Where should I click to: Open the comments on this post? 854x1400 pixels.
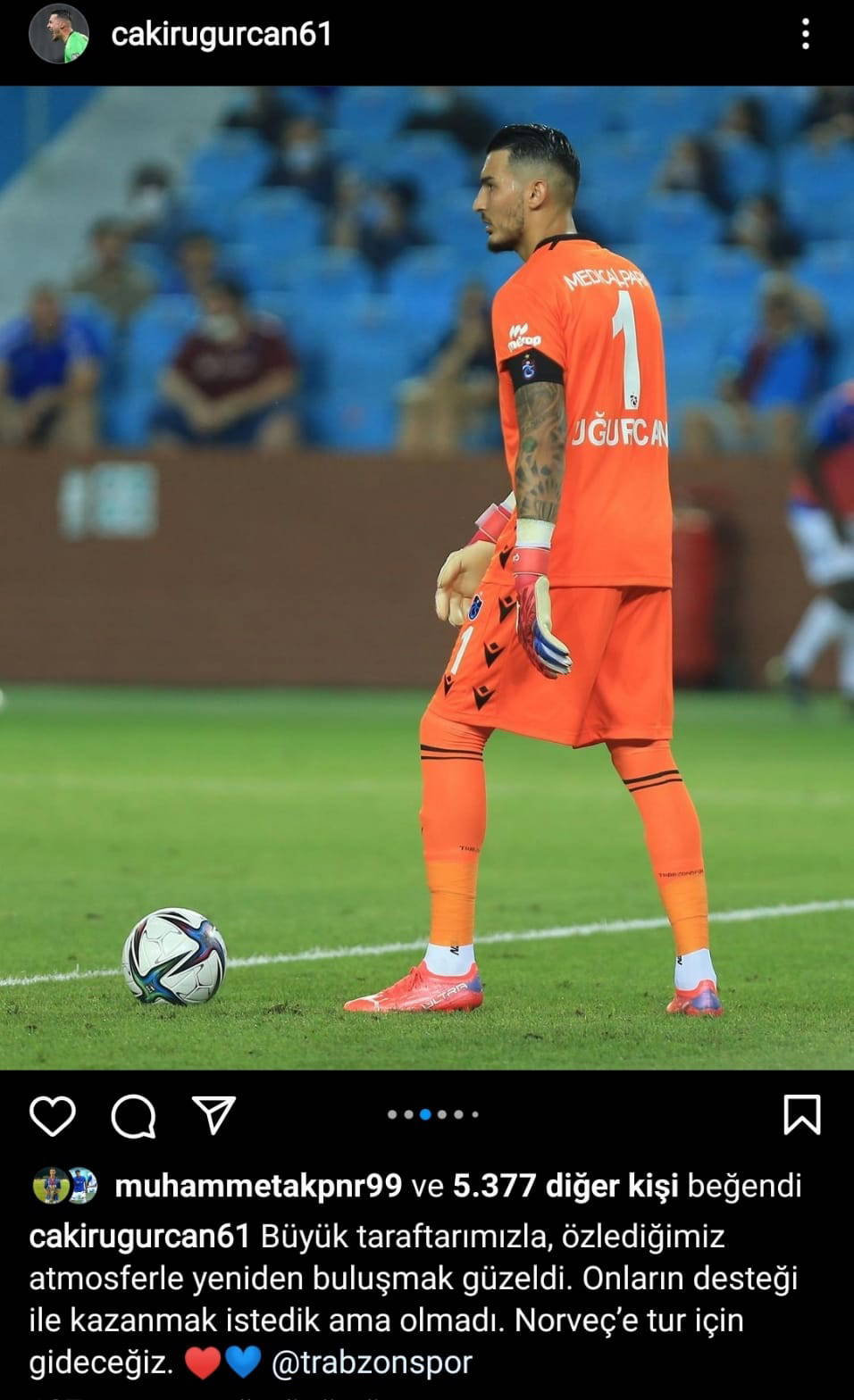tap(134, 1115)
